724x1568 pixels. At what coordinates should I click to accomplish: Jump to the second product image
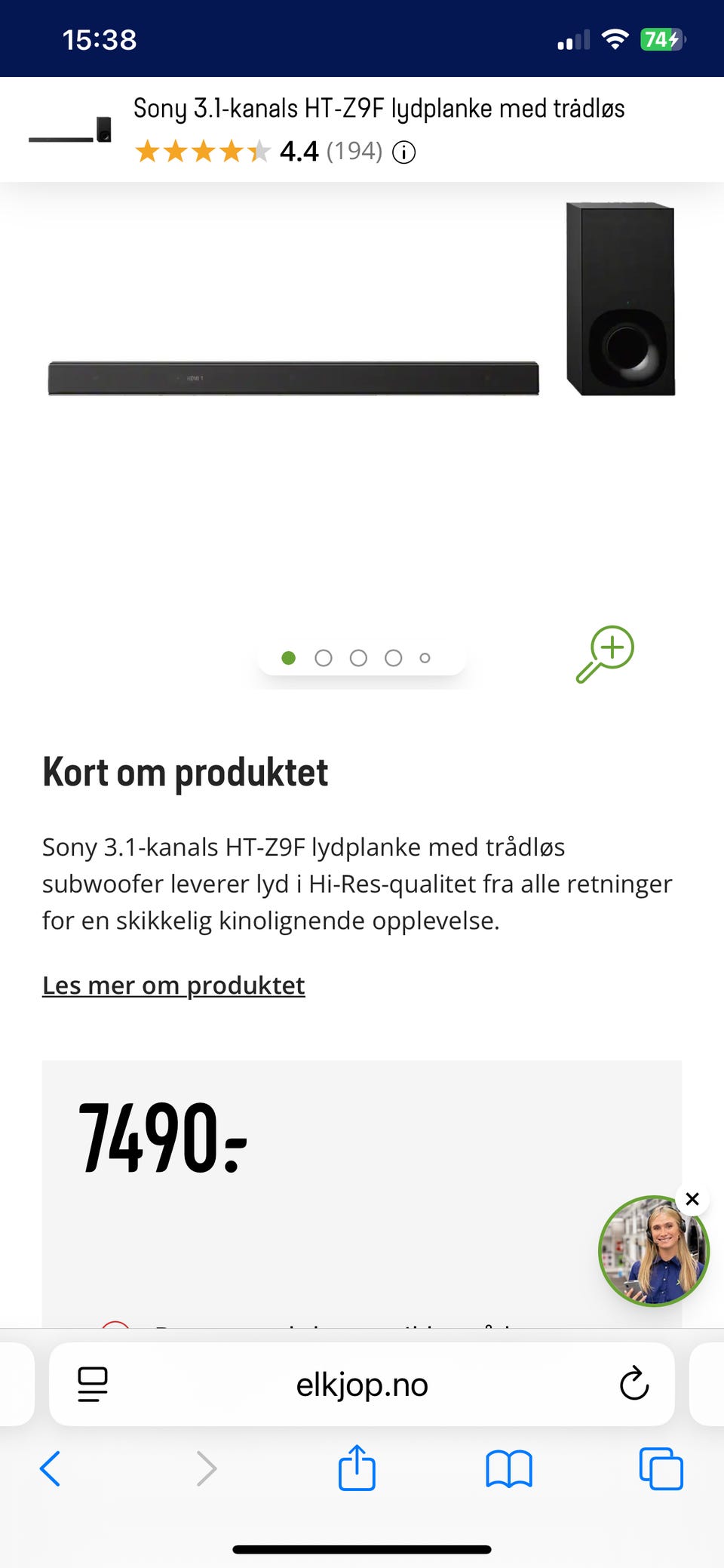[x=324, y=657]
